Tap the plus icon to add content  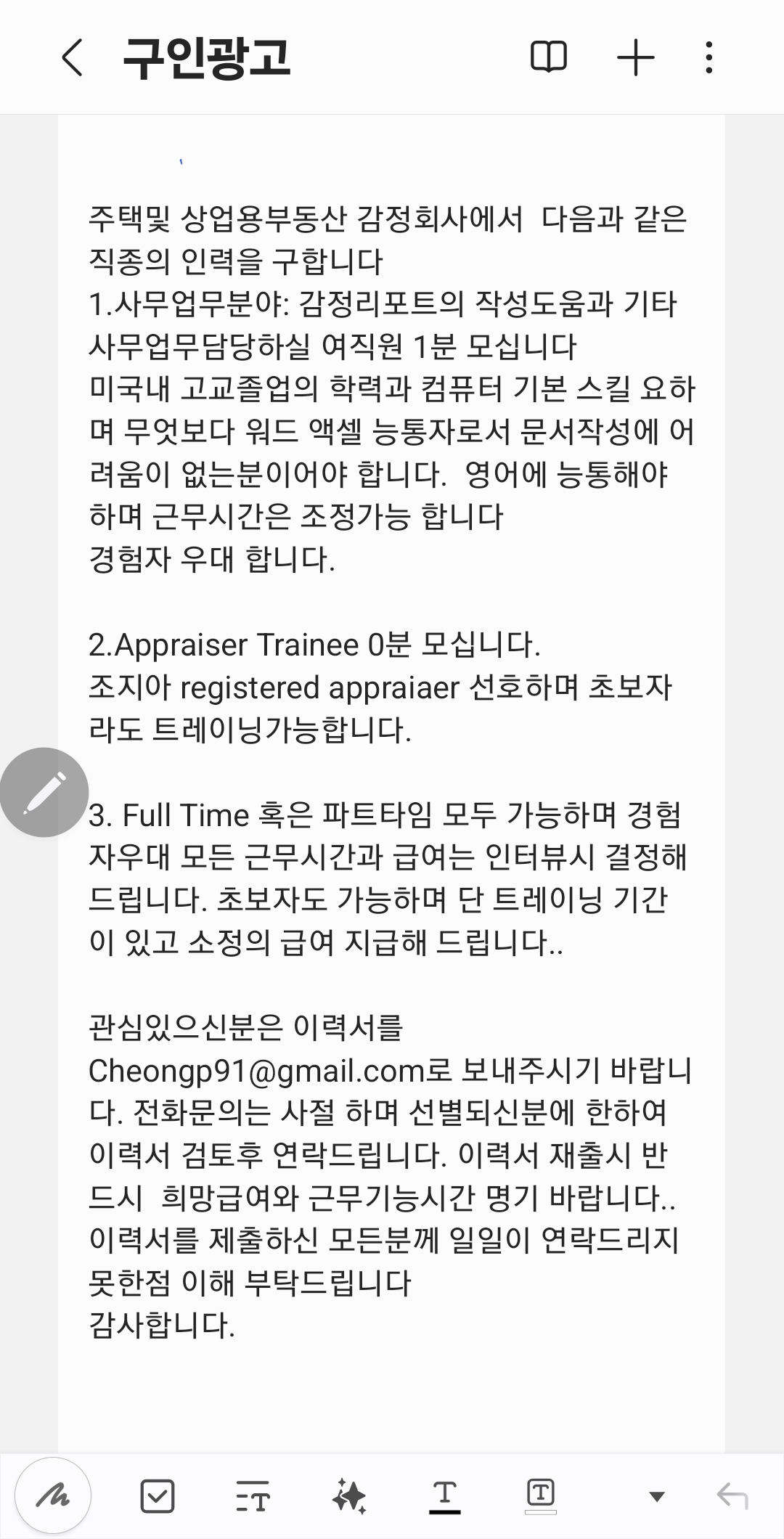[x=636, y=57]
